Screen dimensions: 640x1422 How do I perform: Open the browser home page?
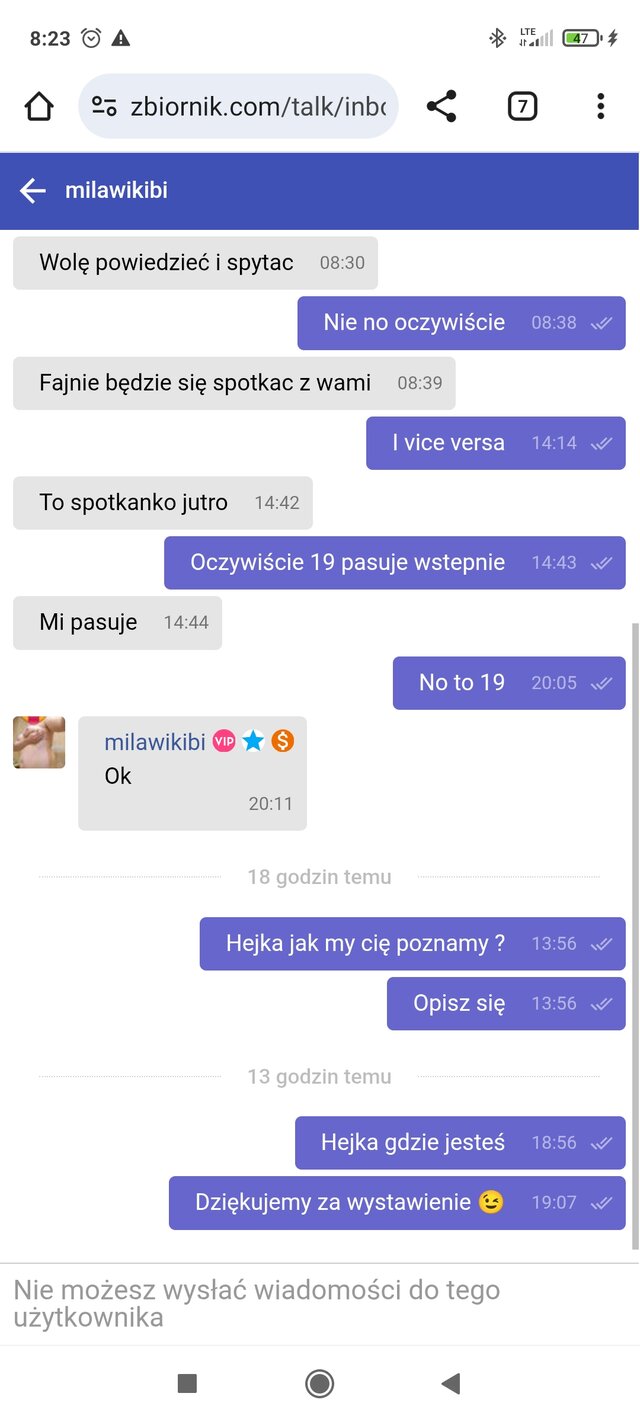point(39,106)
